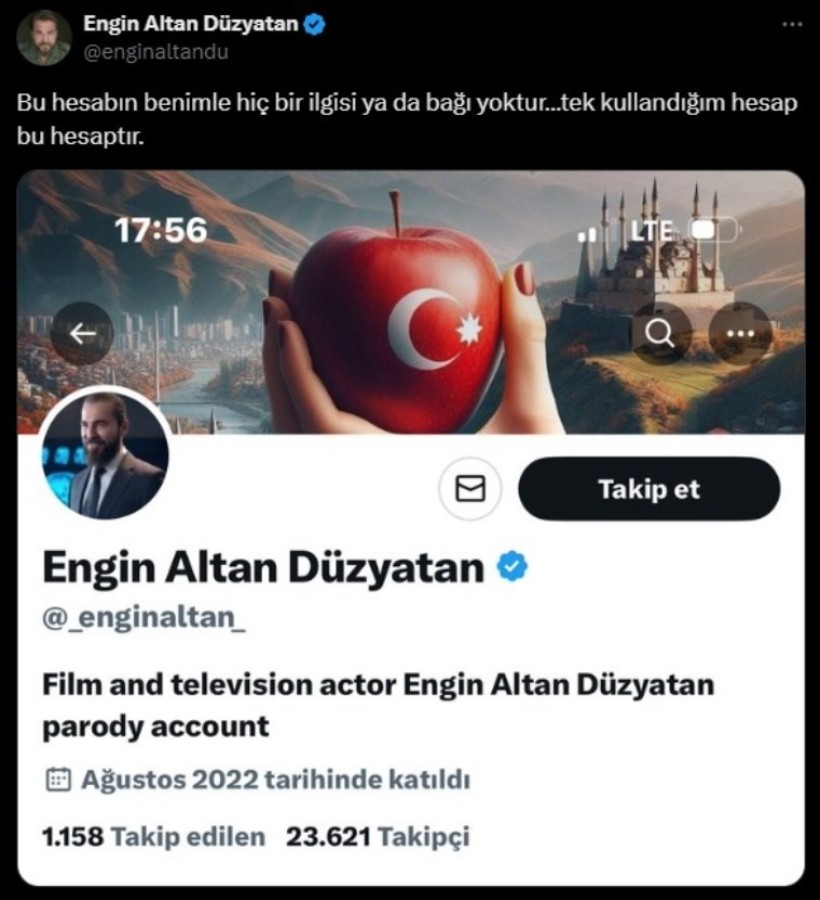Open the @enginaltandu profile by its name
820x900 pixels.
tap(190, 24)
